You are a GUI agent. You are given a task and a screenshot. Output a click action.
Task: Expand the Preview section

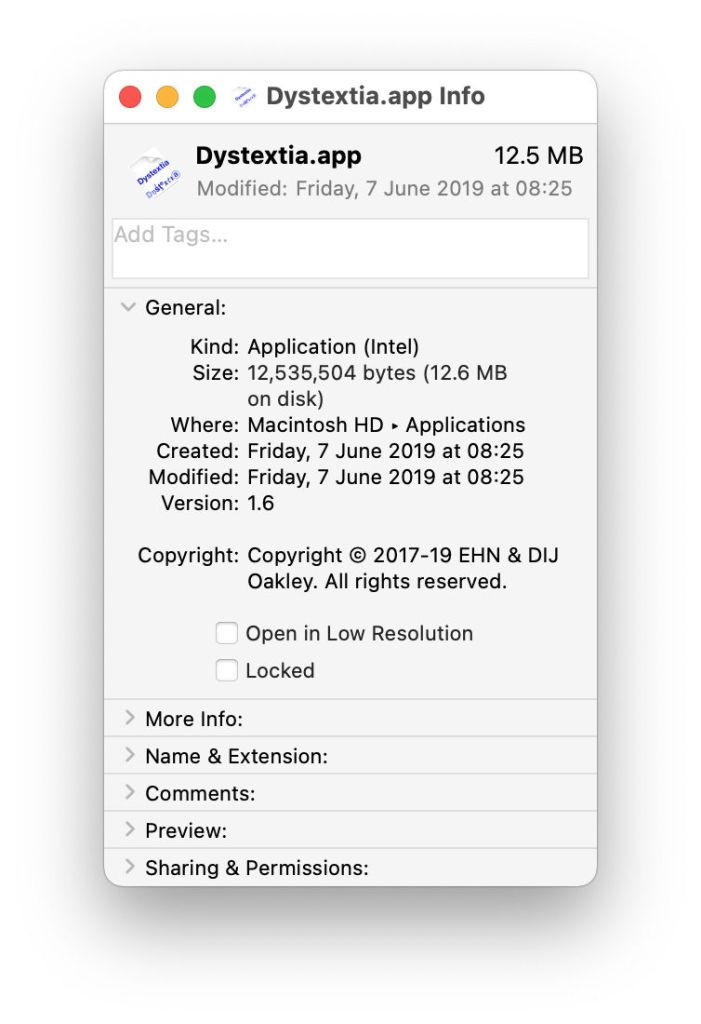[128, 830]
